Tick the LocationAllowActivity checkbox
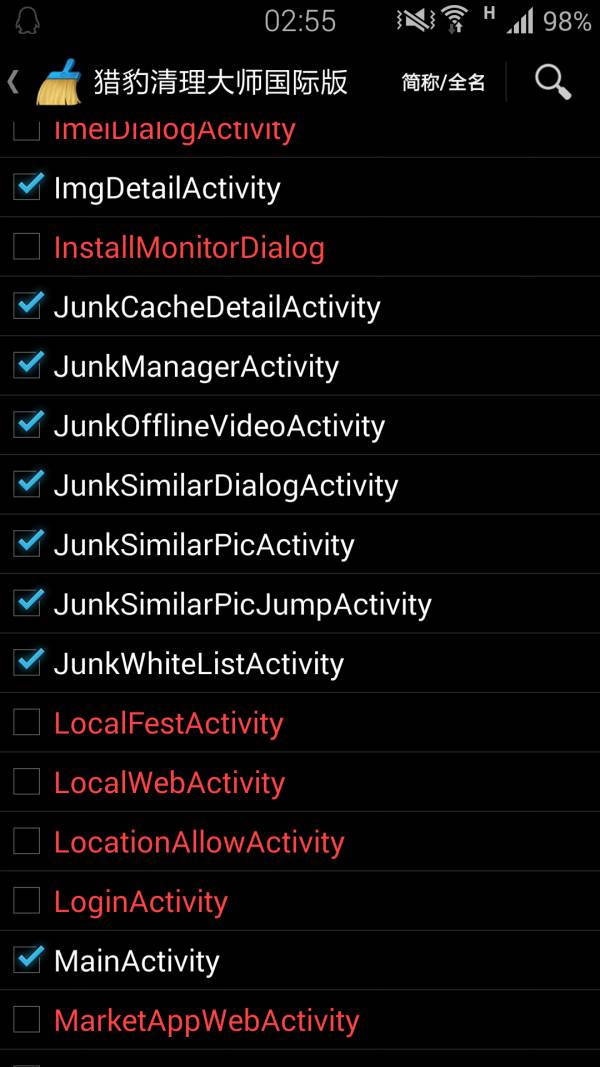Viewport: 600px width, 1067px height. coord(27,841)
